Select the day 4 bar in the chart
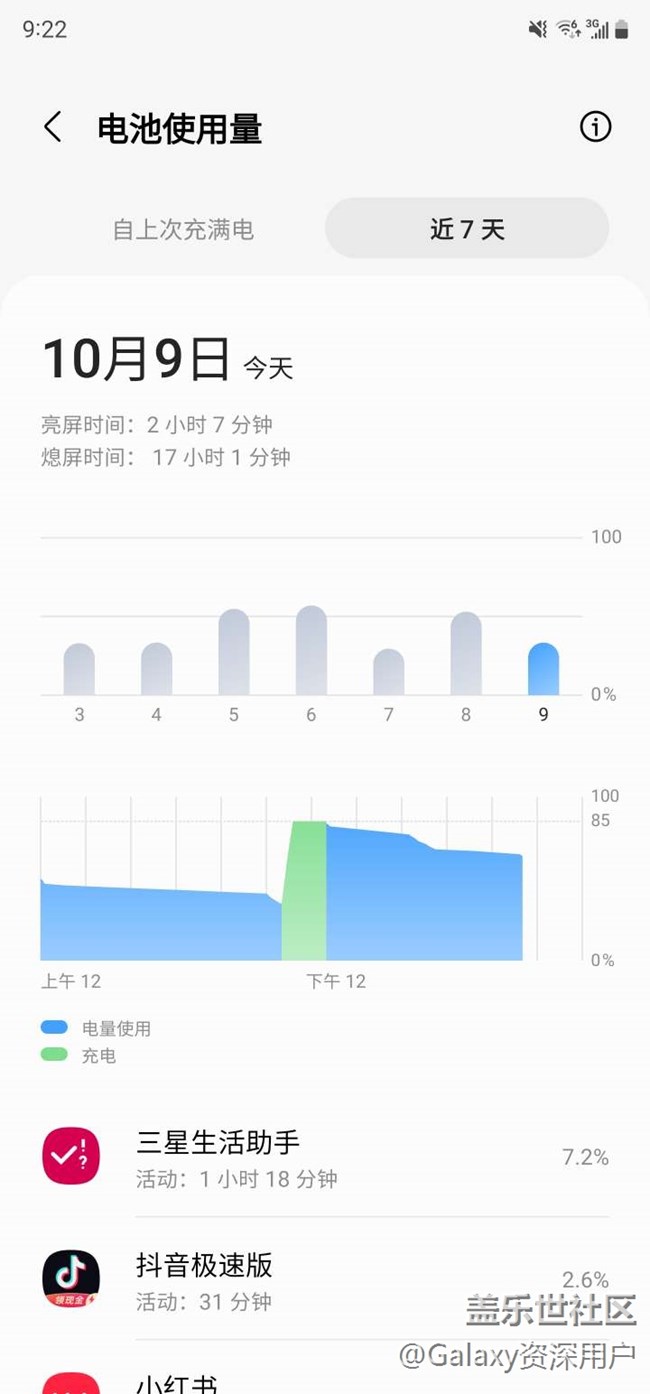Screen dimensions: 650x1394 (x=156, y=669)
